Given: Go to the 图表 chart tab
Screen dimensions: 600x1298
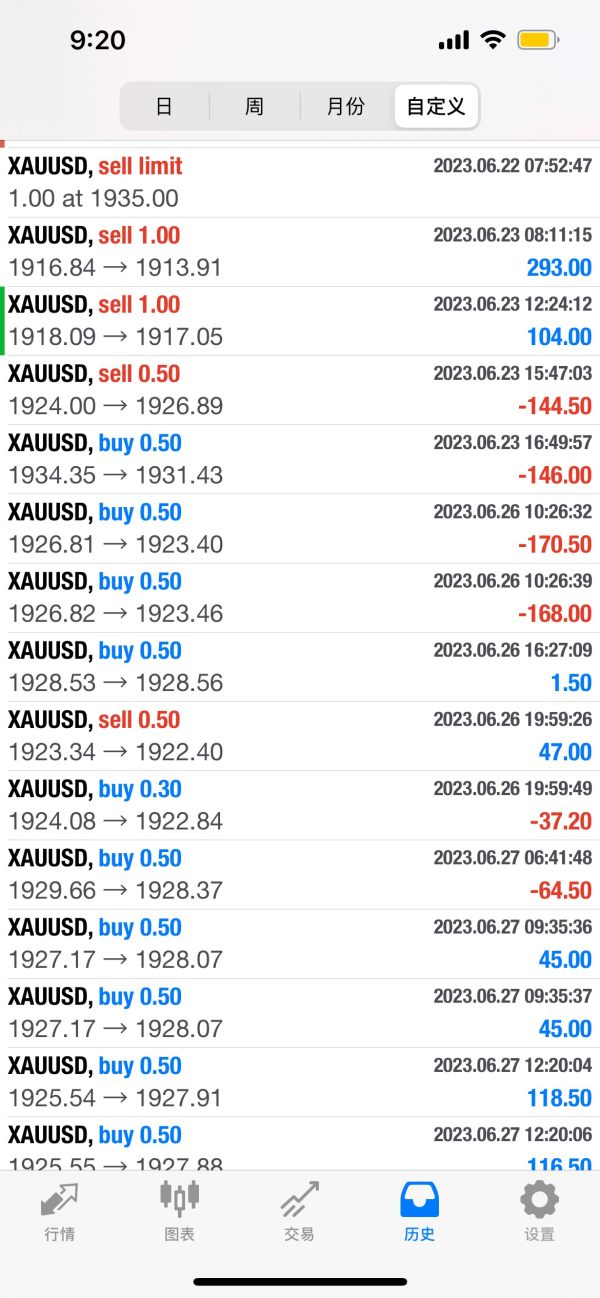Looking at the screenshot, I should click(x=180, y=1211).
